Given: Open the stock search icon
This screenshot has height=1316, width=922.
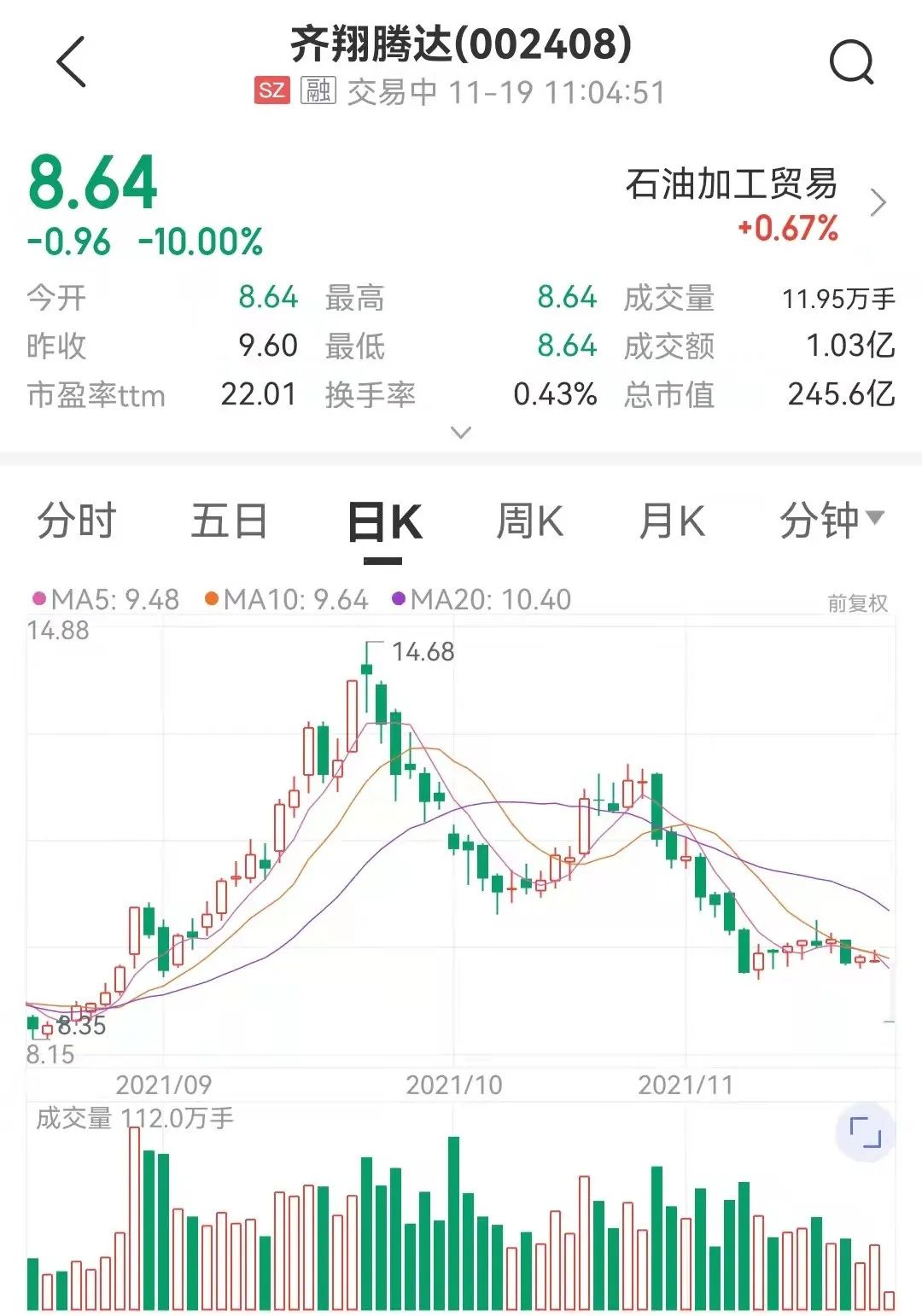Looking at the screenshot, I should tap(851, 62).
